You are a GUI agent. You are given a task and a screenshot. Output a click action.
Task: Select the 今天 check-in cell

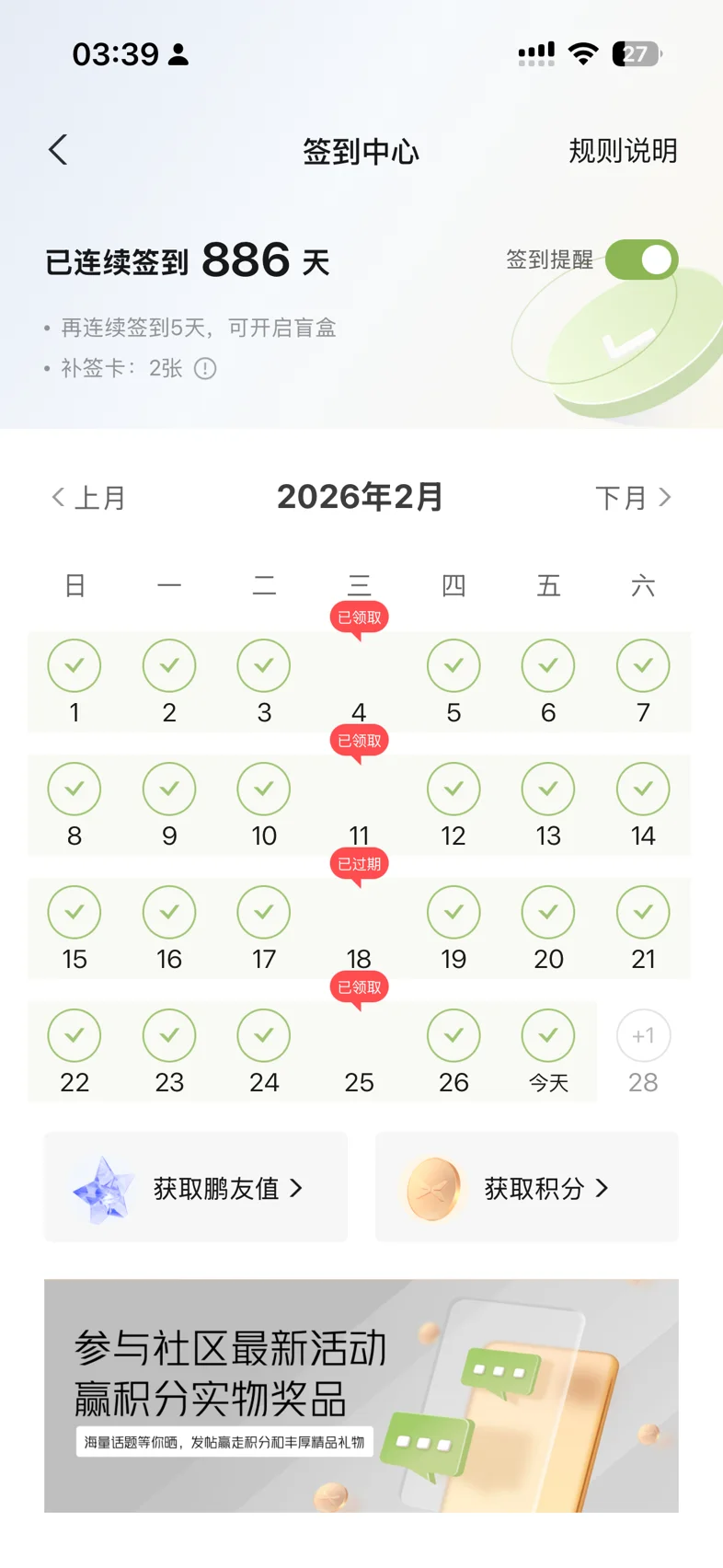click(x=548, y=1052)
